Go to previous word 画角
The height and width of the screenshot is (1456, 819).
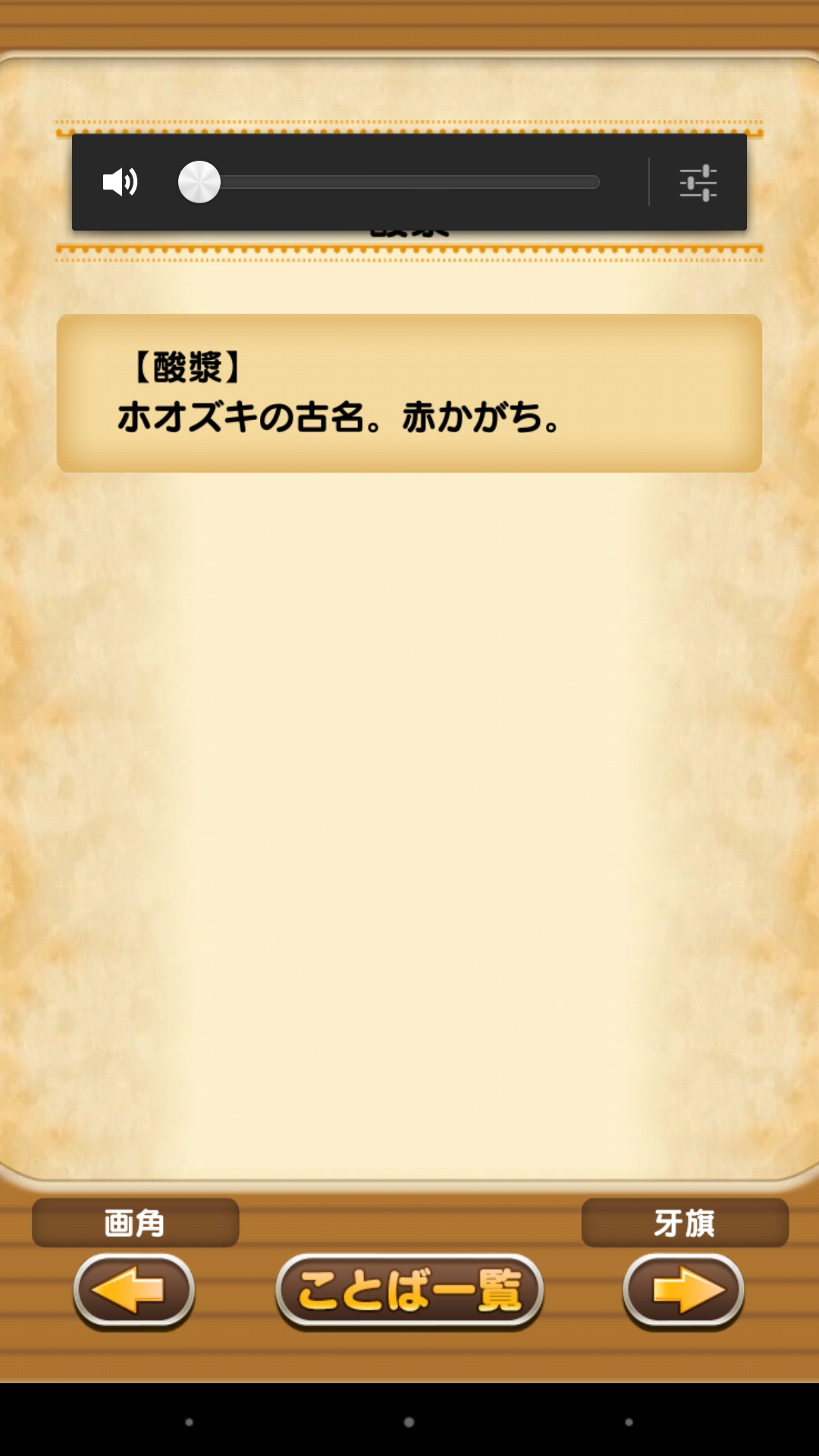[134, 1290]
